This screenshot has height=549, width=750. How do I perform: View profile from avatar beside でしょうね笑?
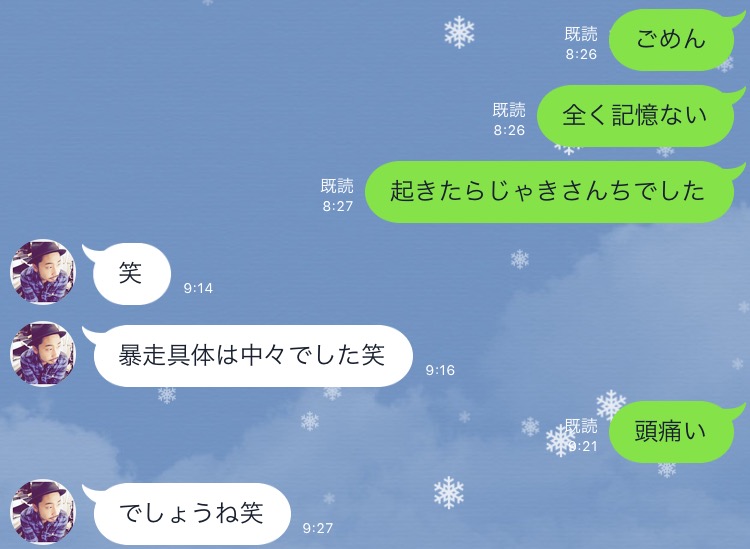click(43, 512)
